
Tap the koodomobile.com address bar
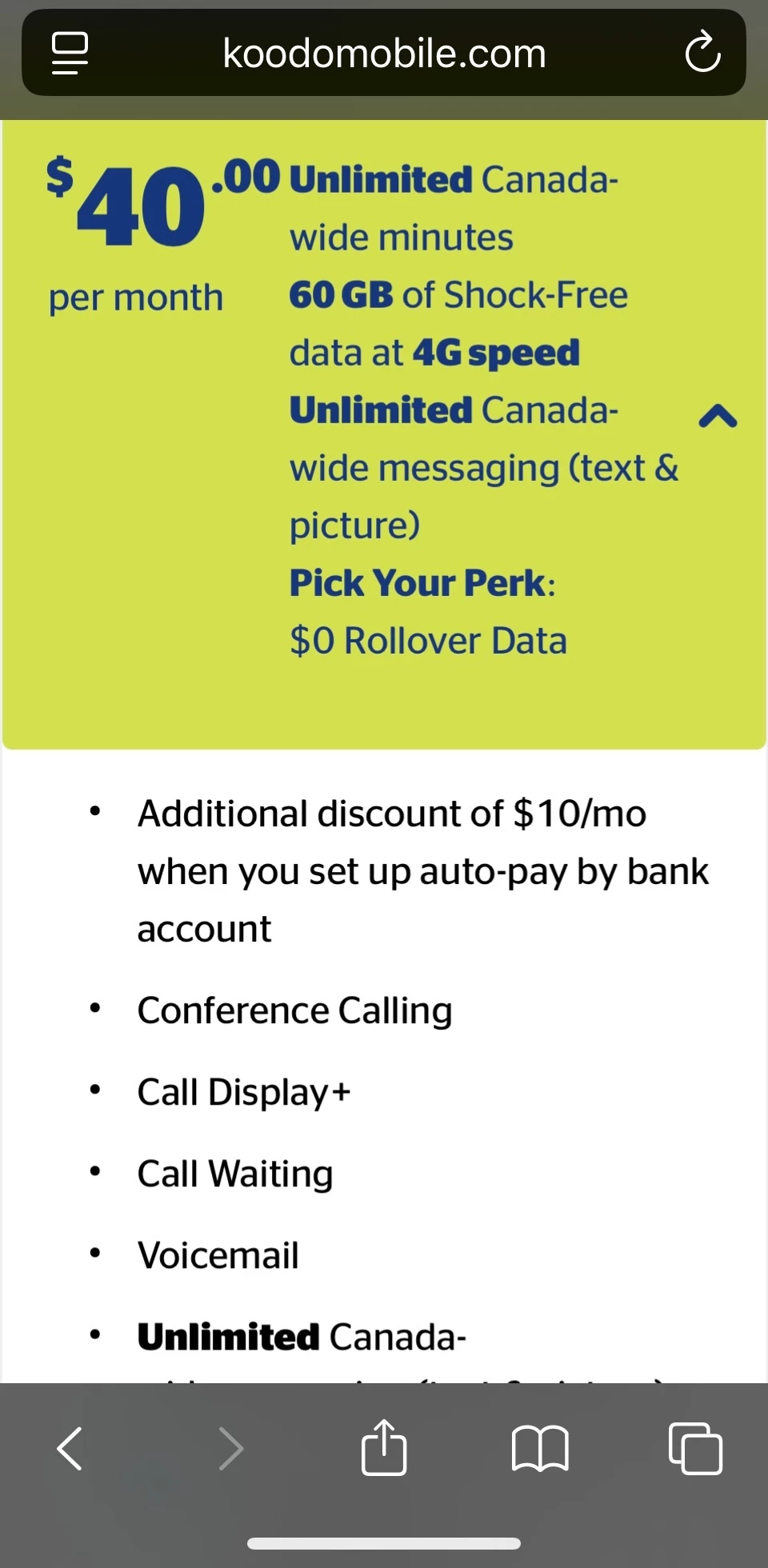384,54
